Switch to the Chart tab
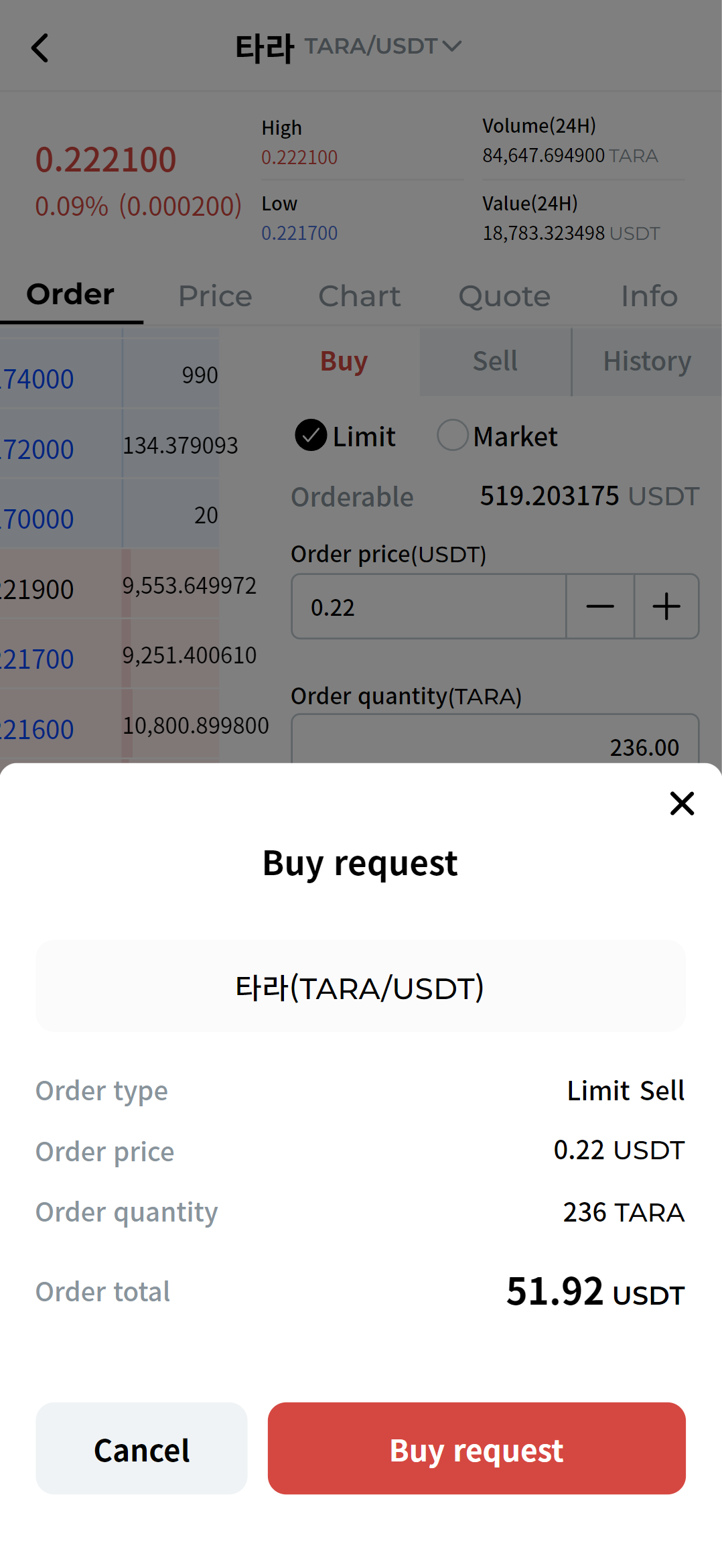The width and height of the screenshot is (722, 1568). pyautogui.click(x=360, y=296)
